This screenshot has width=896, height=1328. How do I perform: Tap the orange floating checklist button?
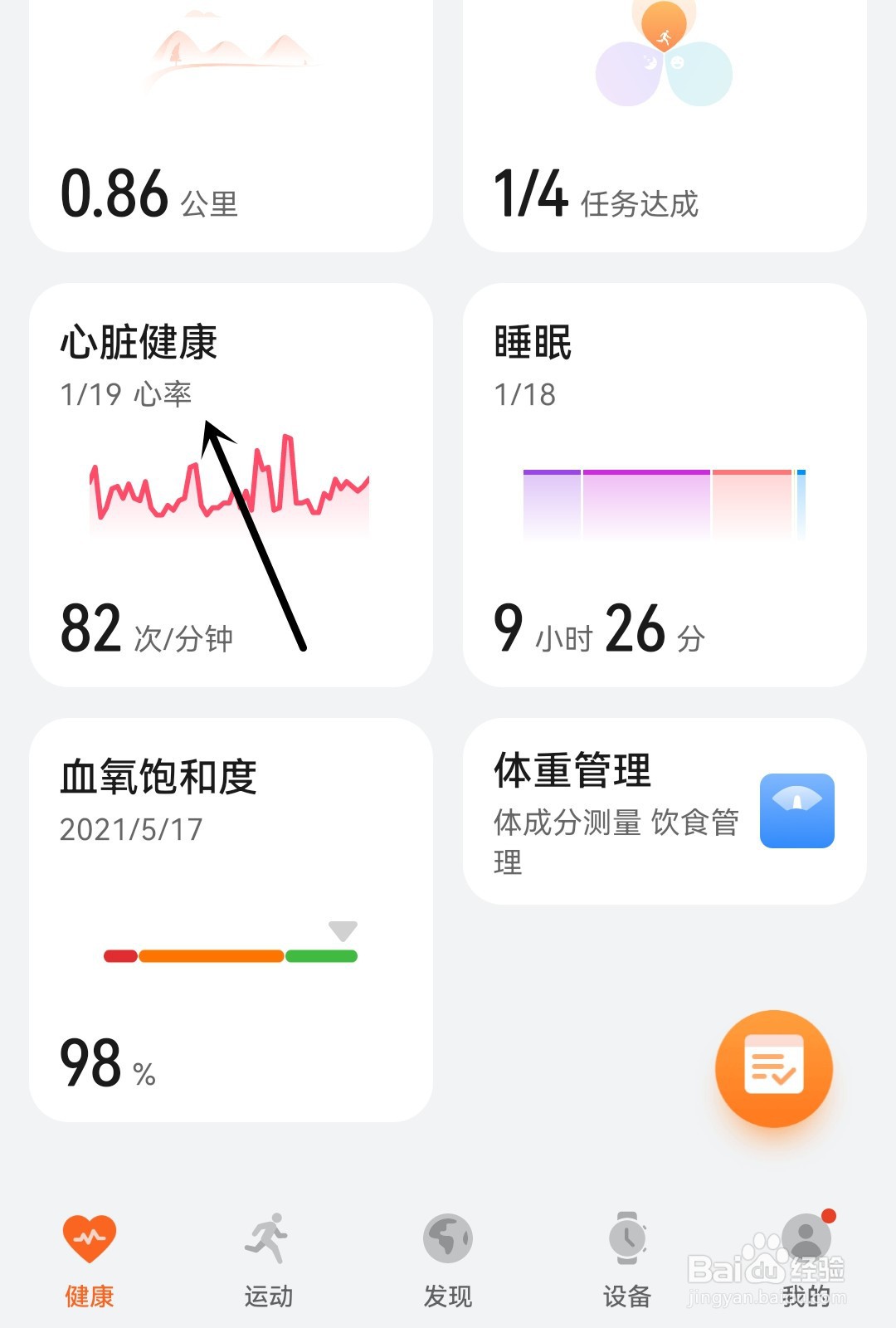pyautogui.click(x=774, y=1069)
